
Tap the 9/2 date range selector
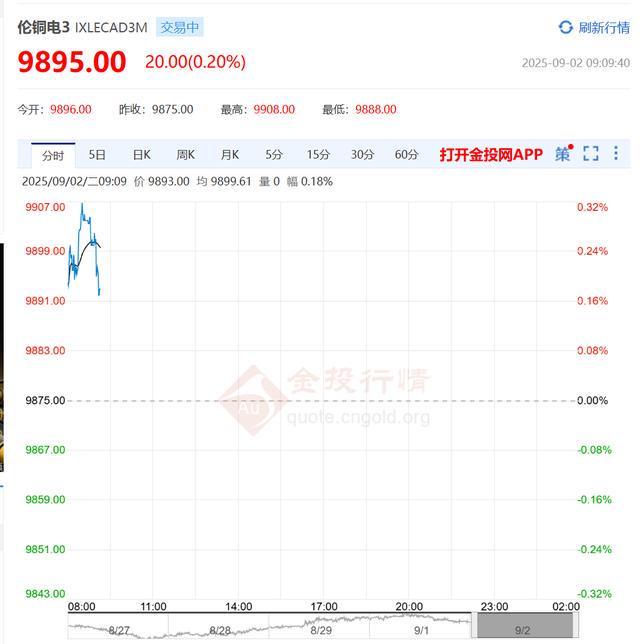coord(522,629)
